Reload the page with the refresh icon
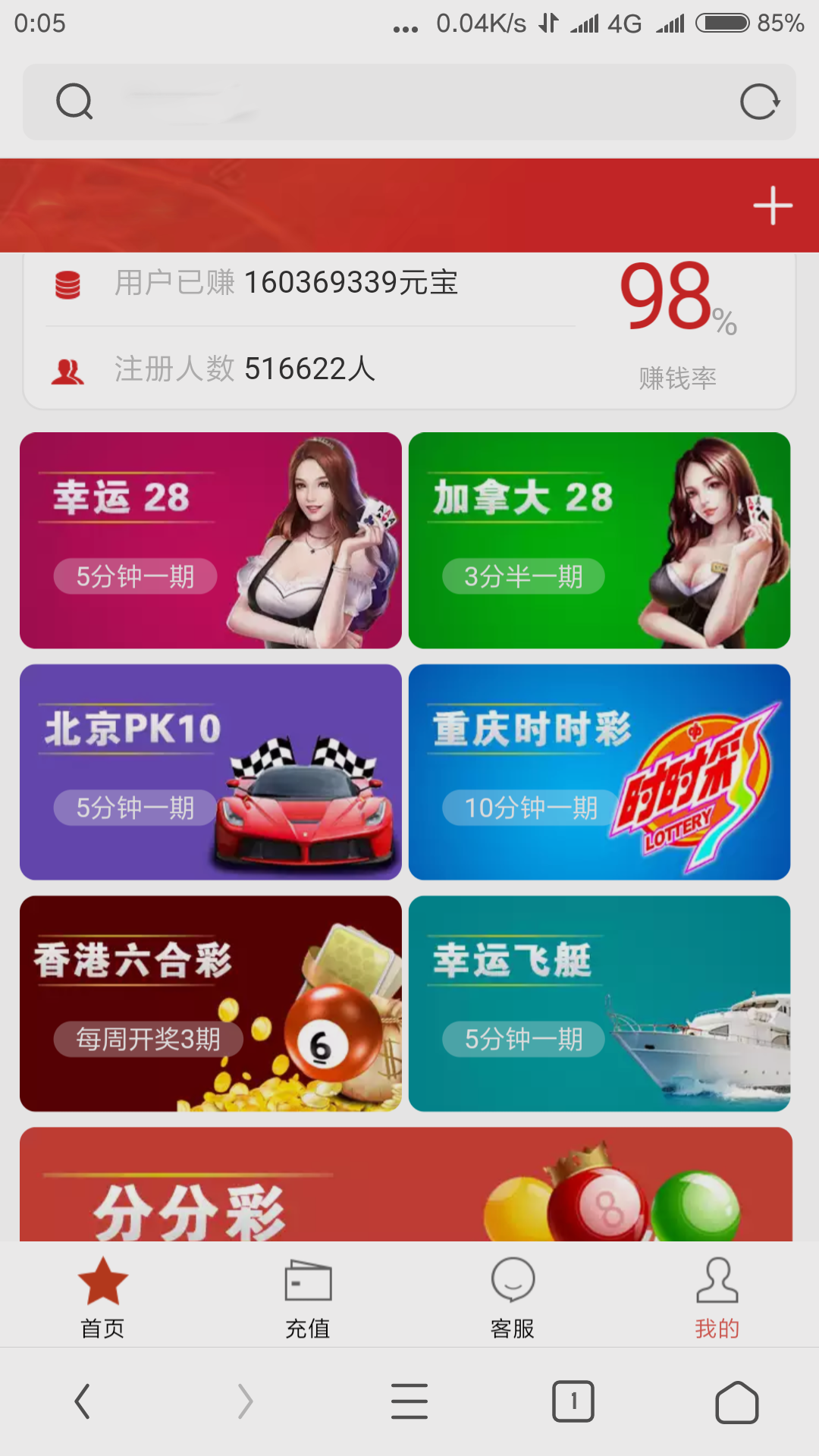The image size is (819, 1456). (x=759, y=102)
